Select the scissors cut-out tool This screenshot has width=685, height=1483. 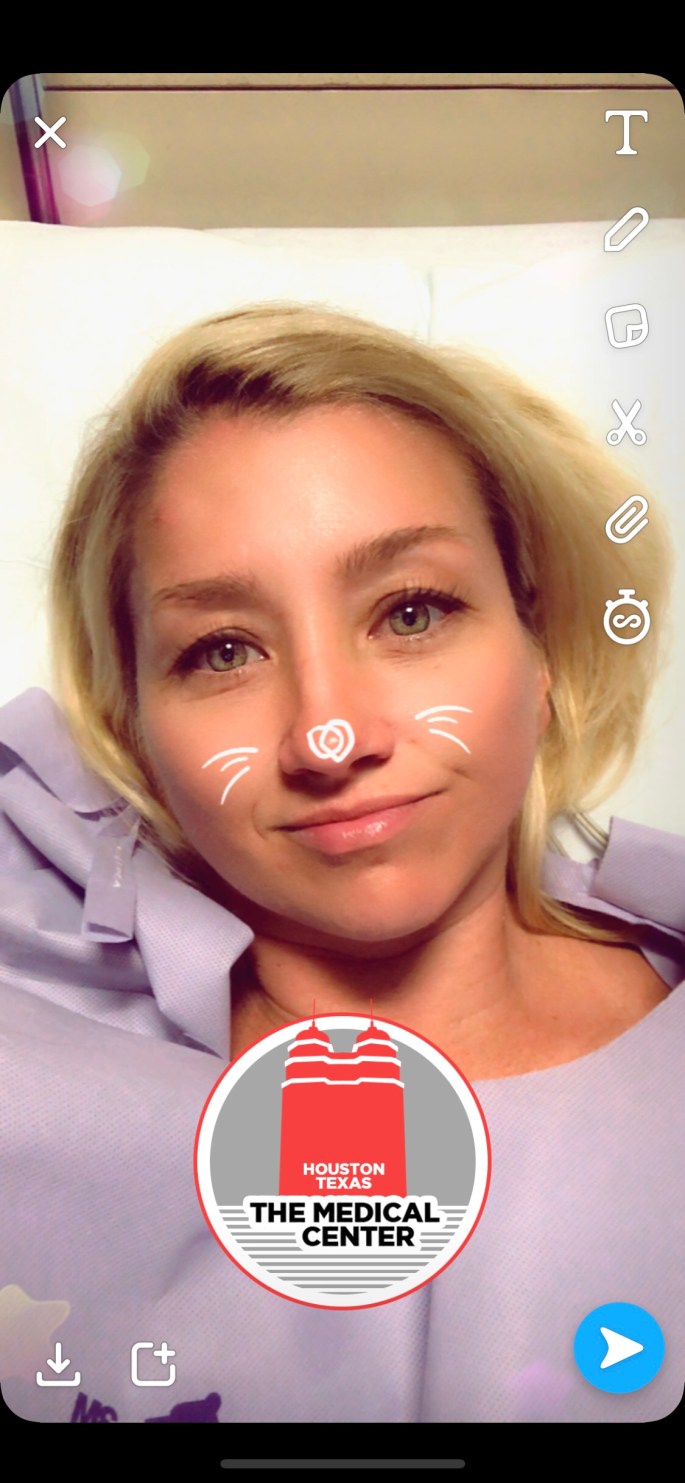coord(627,423)
